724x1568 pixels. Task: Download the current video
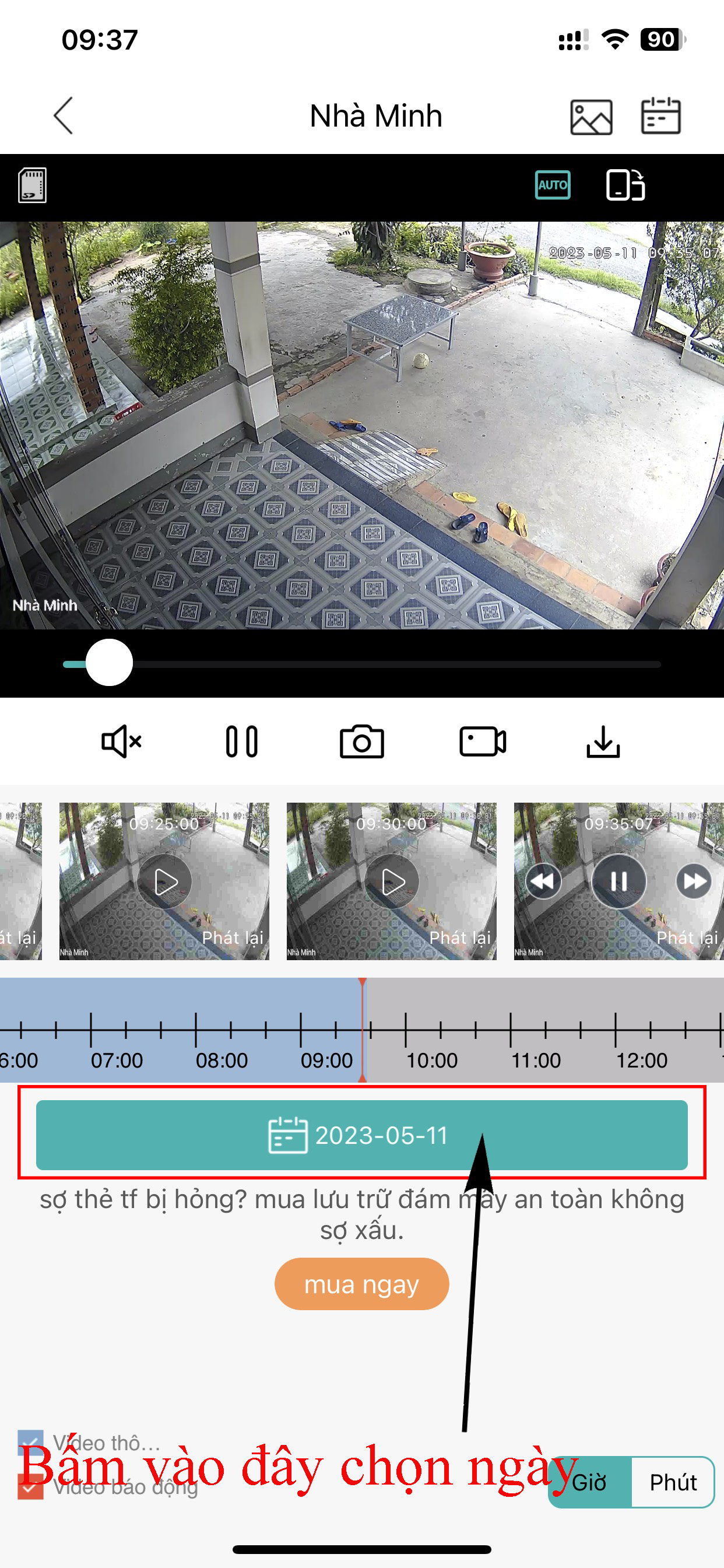pos(603,741)
